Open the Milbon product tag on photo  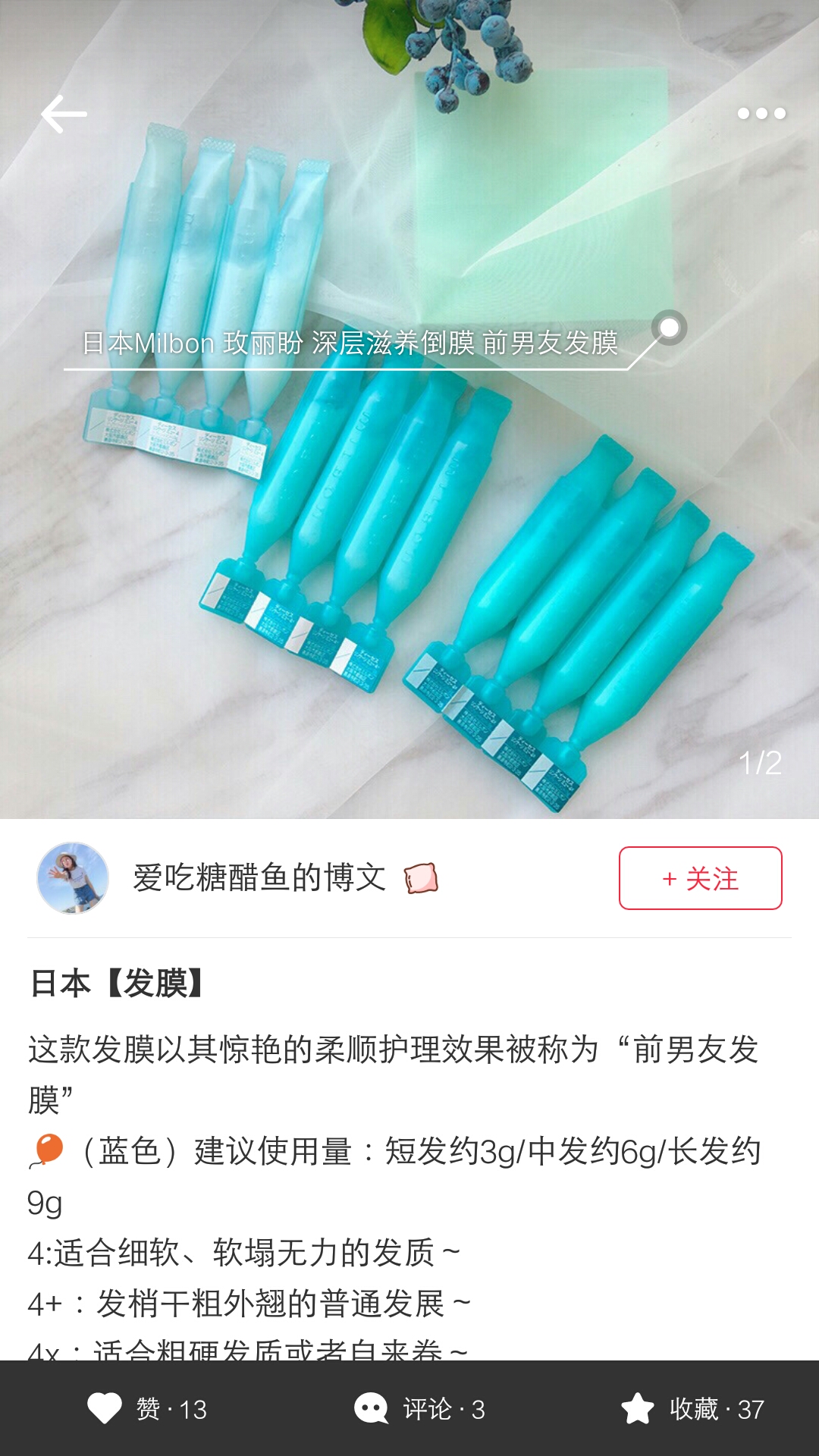coord(350,344)
